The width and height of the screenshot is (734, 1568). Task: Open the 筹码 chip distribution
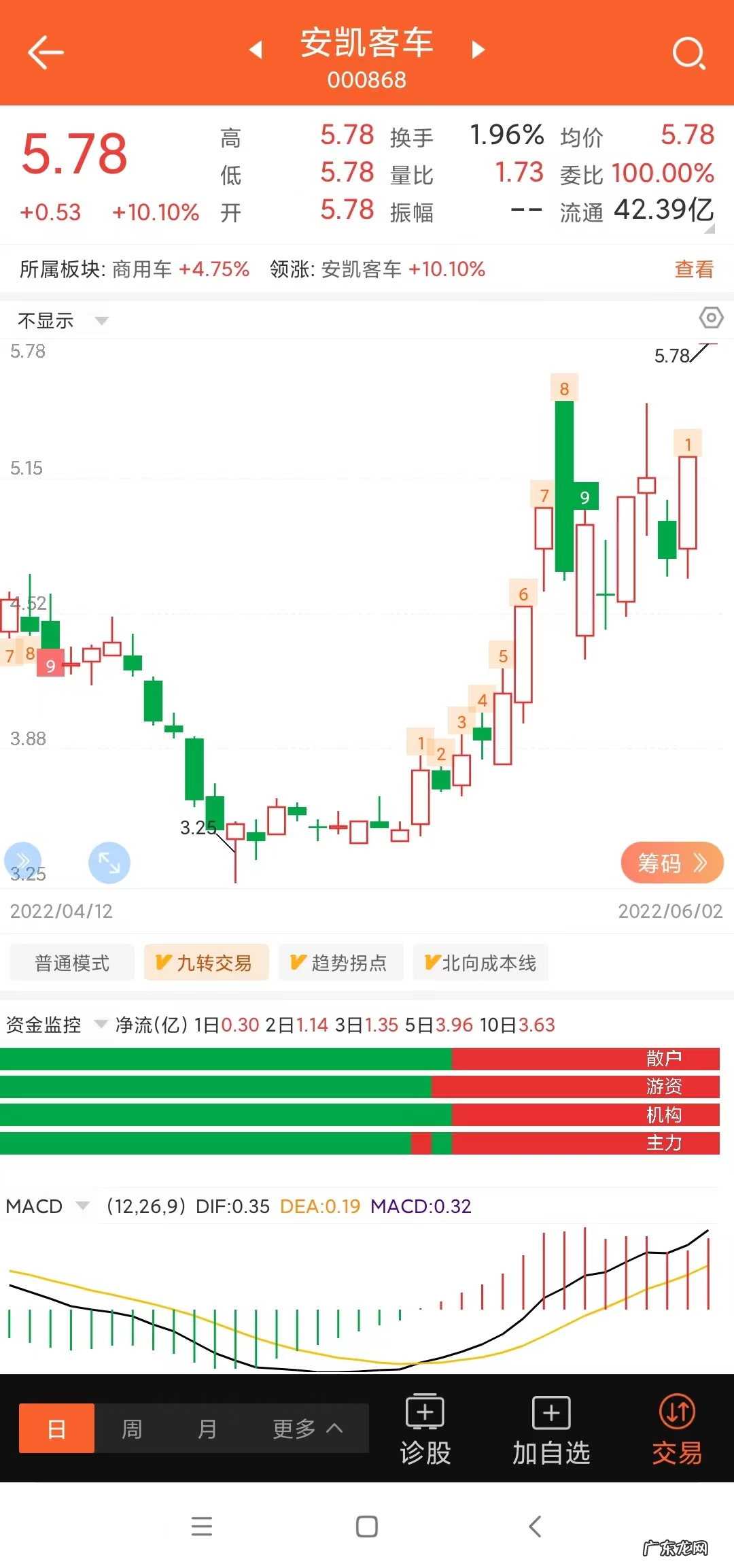671,863
